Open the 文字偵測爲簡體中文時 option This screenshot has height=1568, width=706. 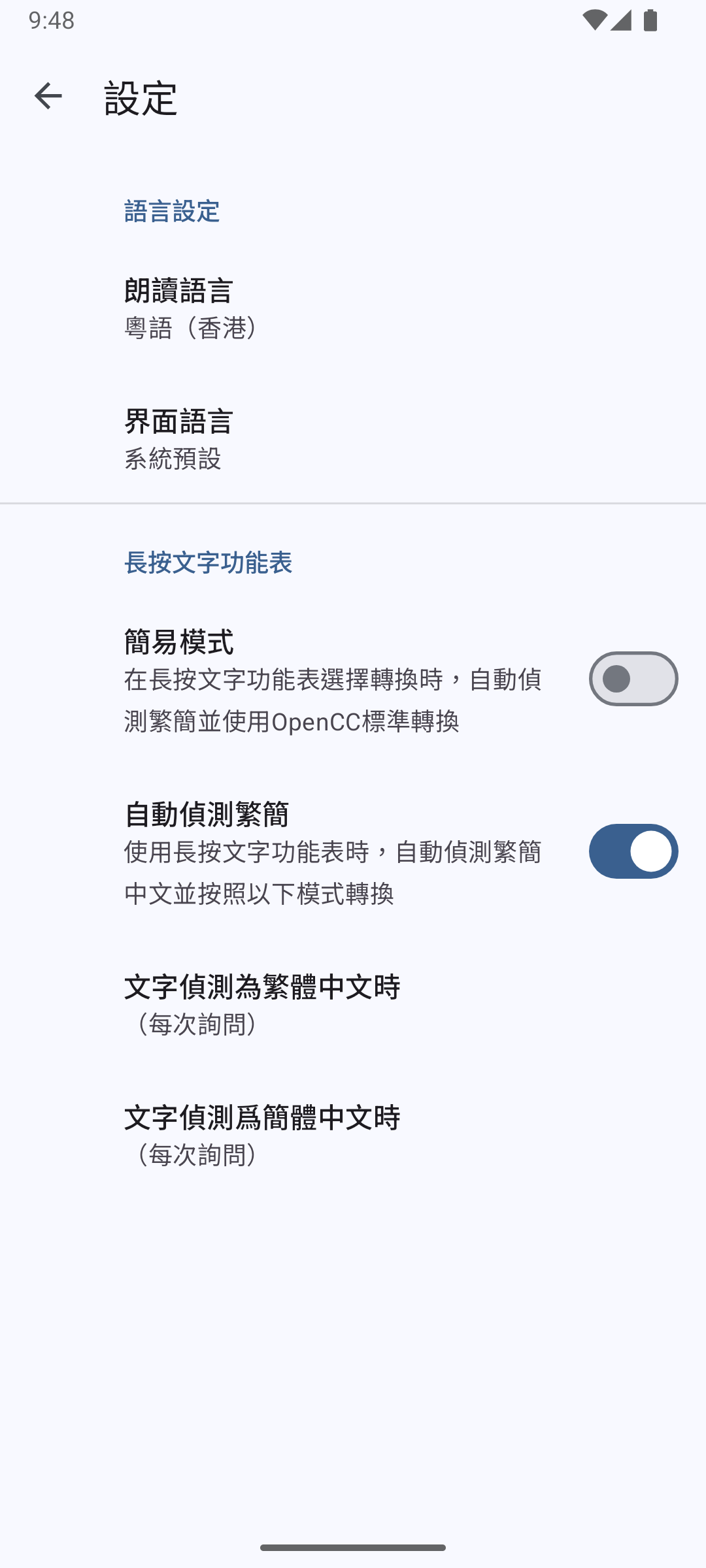coord(353,1135)
